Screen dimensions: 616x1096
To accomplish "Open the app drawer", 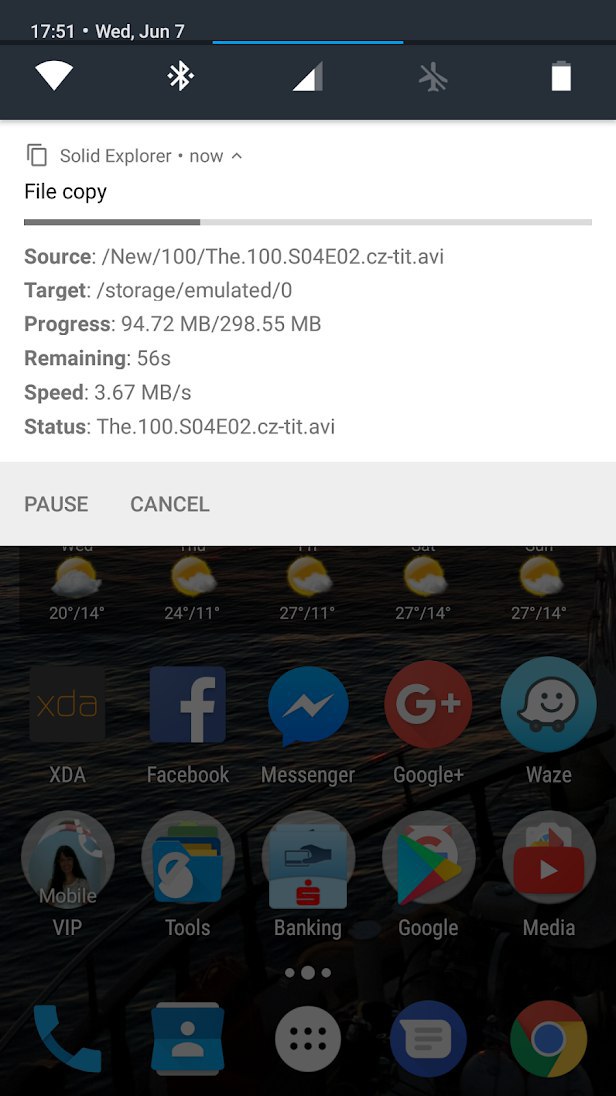I will (x=308, y=1038).
